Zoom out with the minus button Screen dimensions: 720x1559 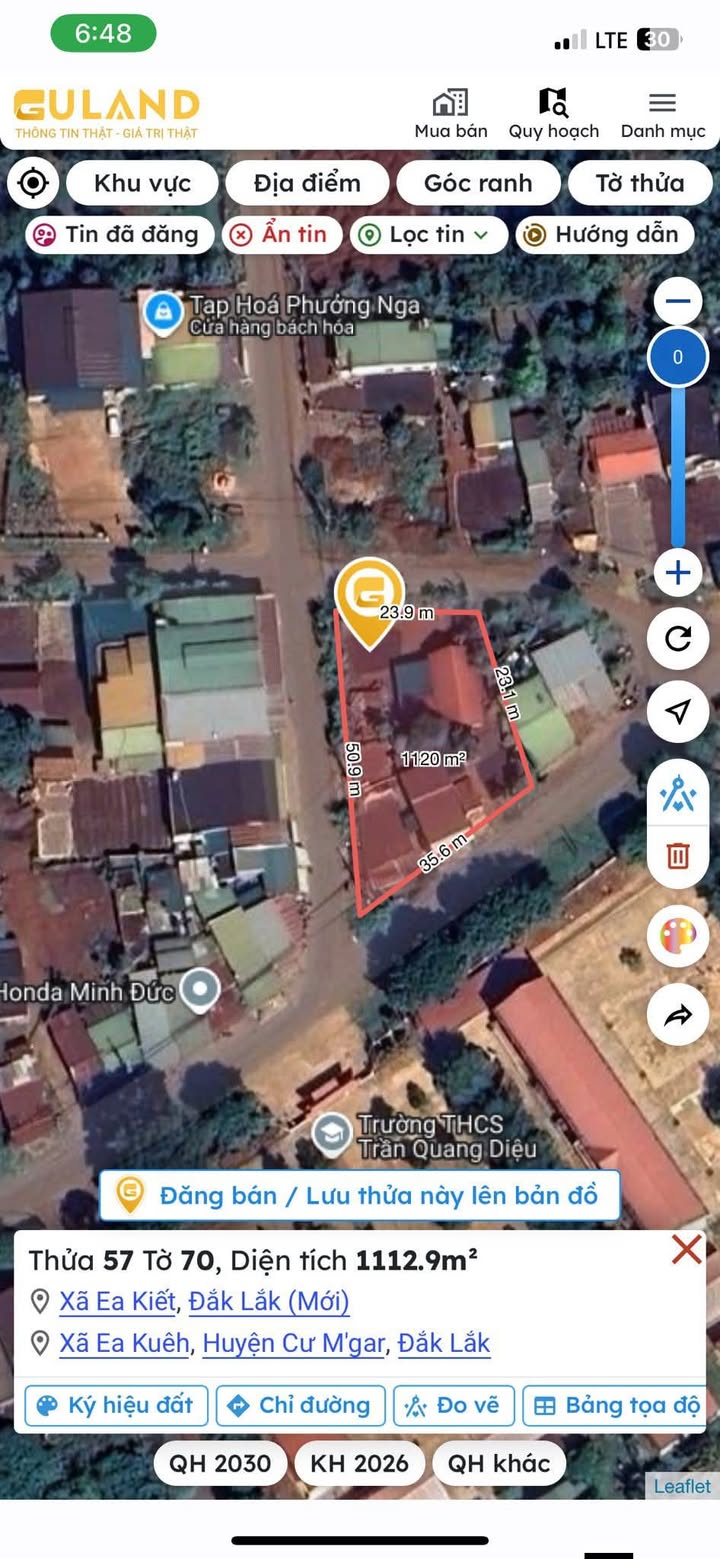(x=678, y=301)
